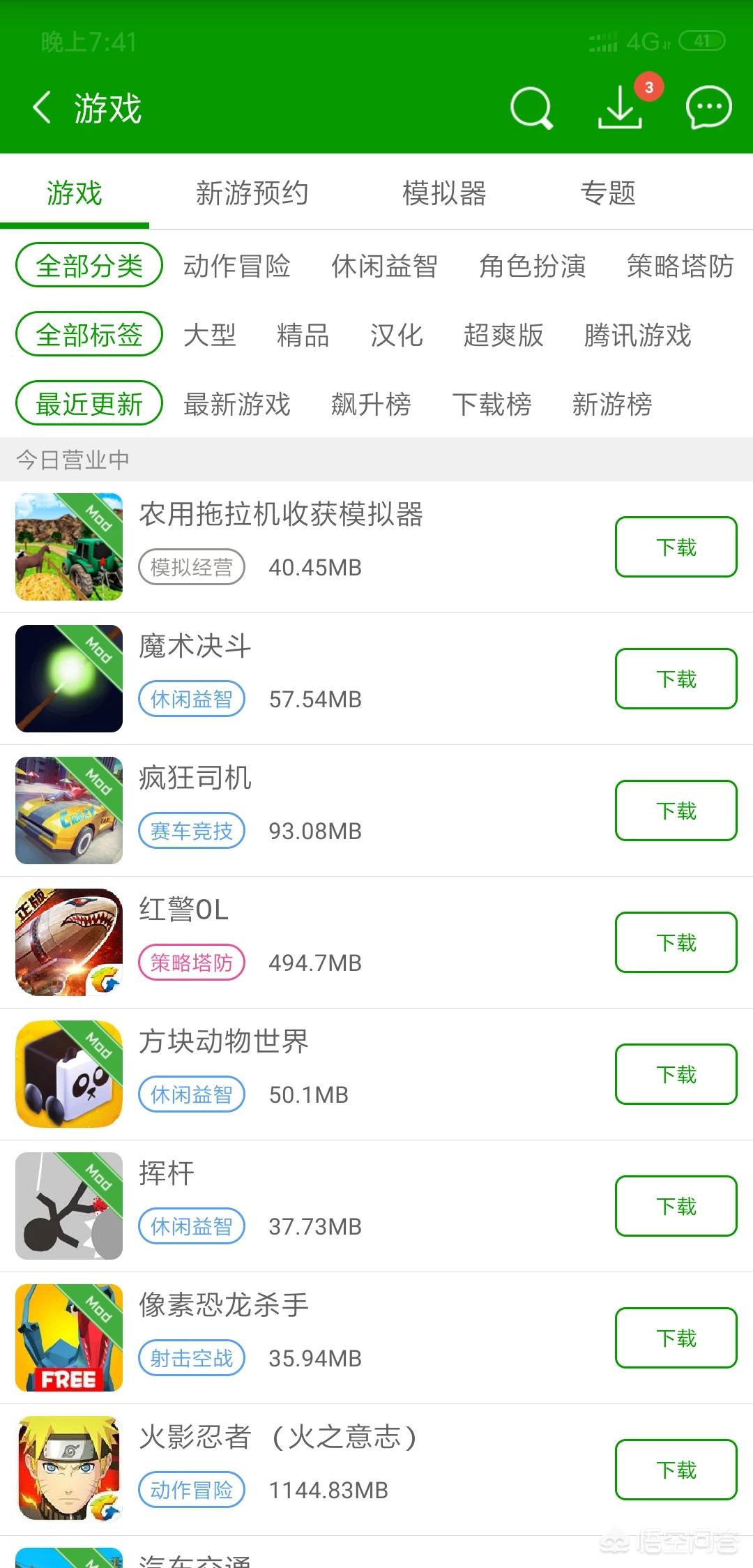Switch to the 模拟器 tab
Viewport: 753px width, 1568px height.
click(x=445, y=193)
